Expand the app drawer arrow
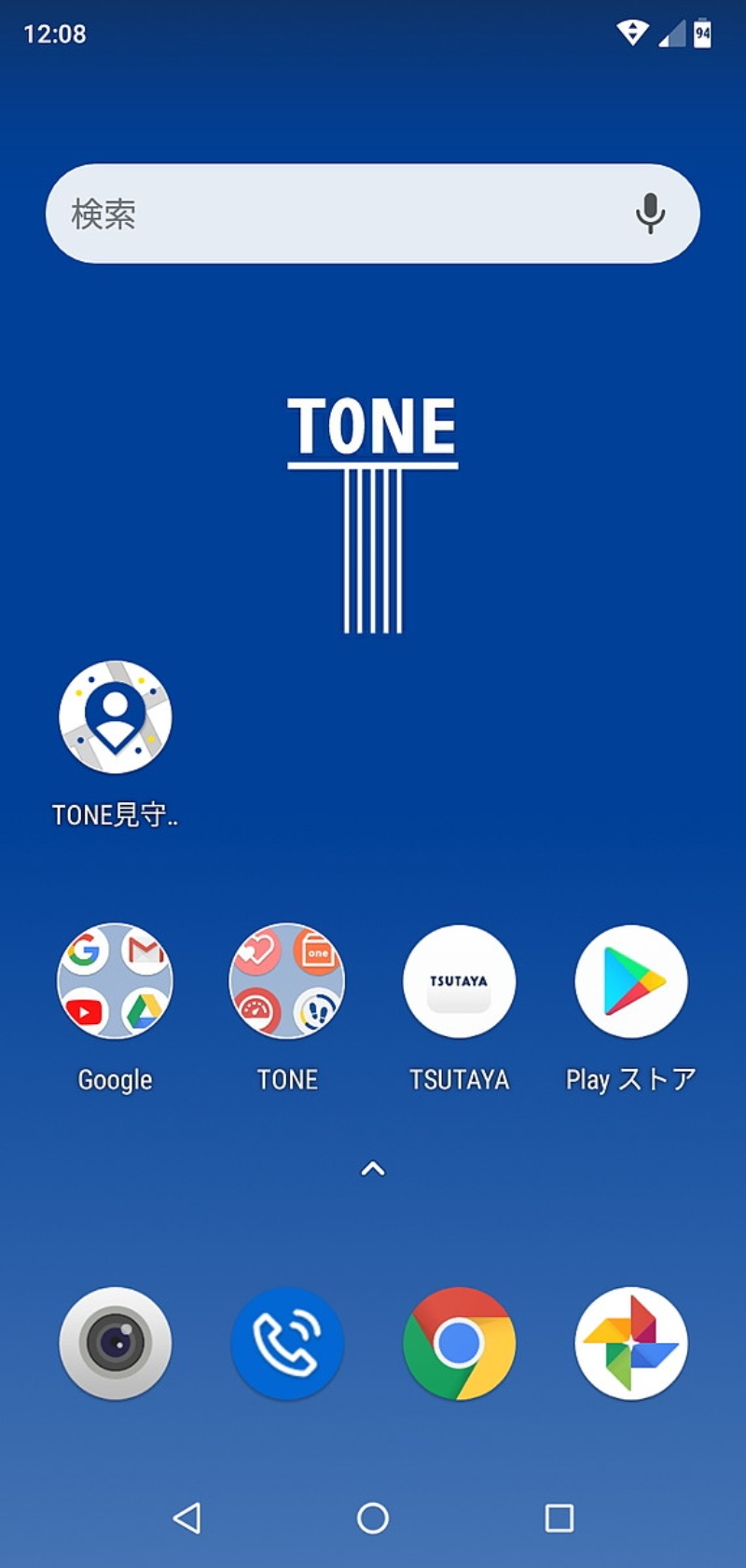 373,1169
